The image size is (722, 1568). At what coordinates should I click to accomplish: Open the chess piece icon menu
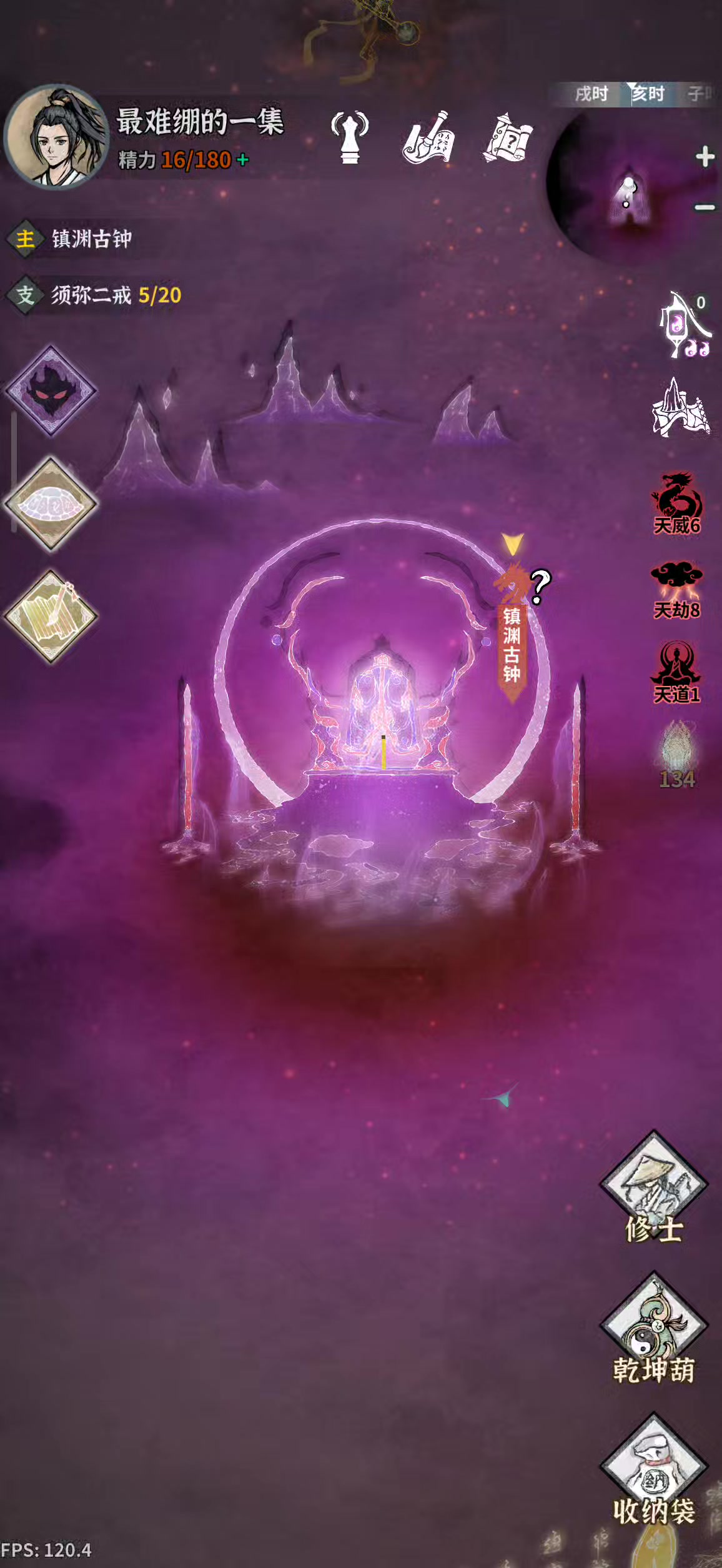350,137
